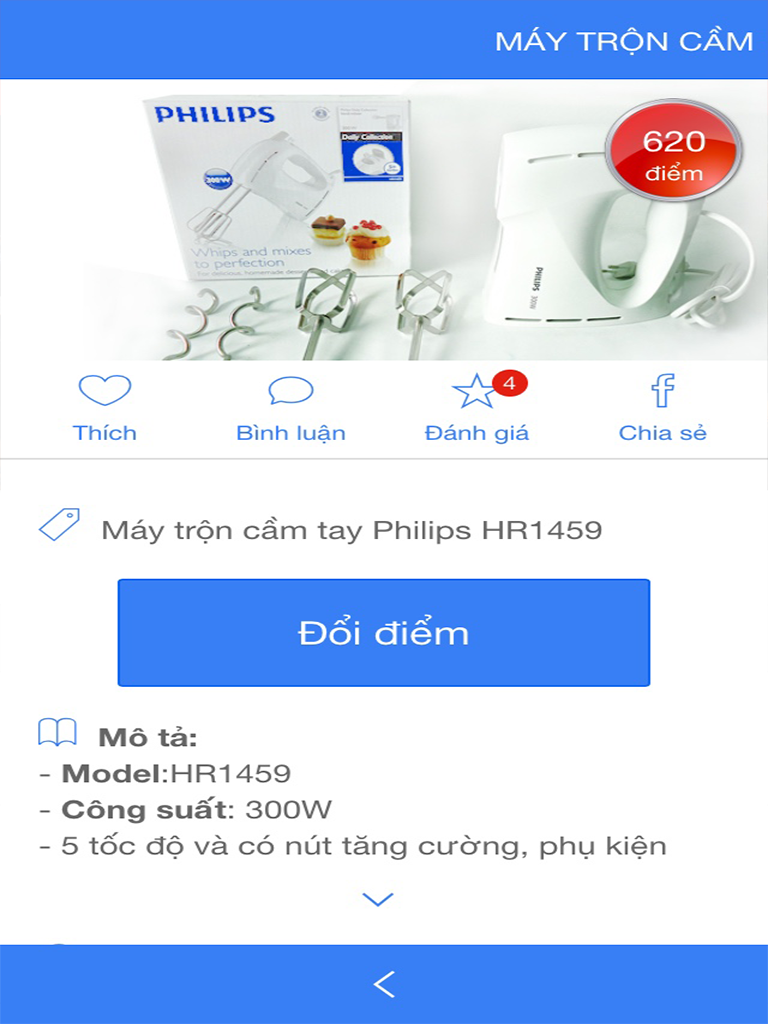Select the Bình luận action

tap(290, 433)
